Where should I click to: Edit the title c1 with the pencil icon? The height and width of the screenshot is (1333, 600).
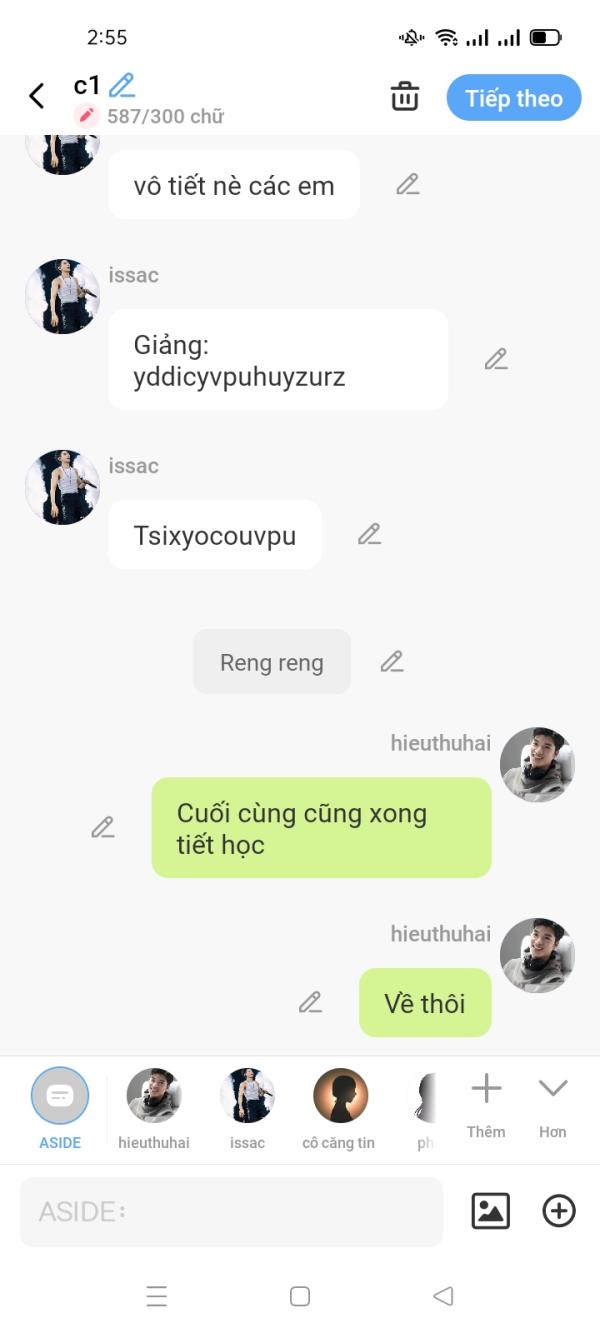(x=122, y=85)
